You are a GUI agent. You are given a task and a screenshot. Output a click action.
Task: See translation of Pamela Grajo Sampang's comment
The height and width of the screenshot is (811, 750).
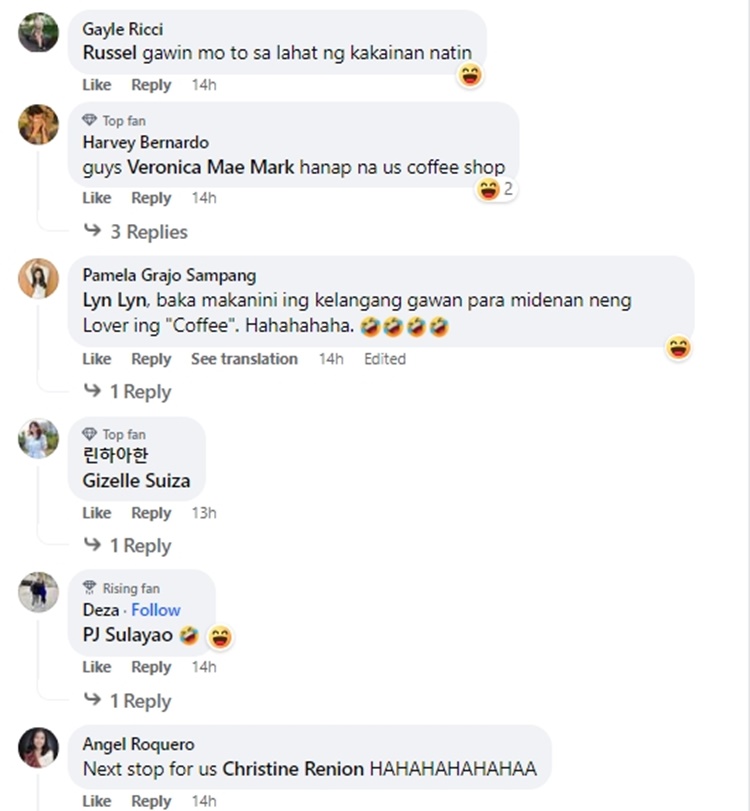click(x=244, y=358)
